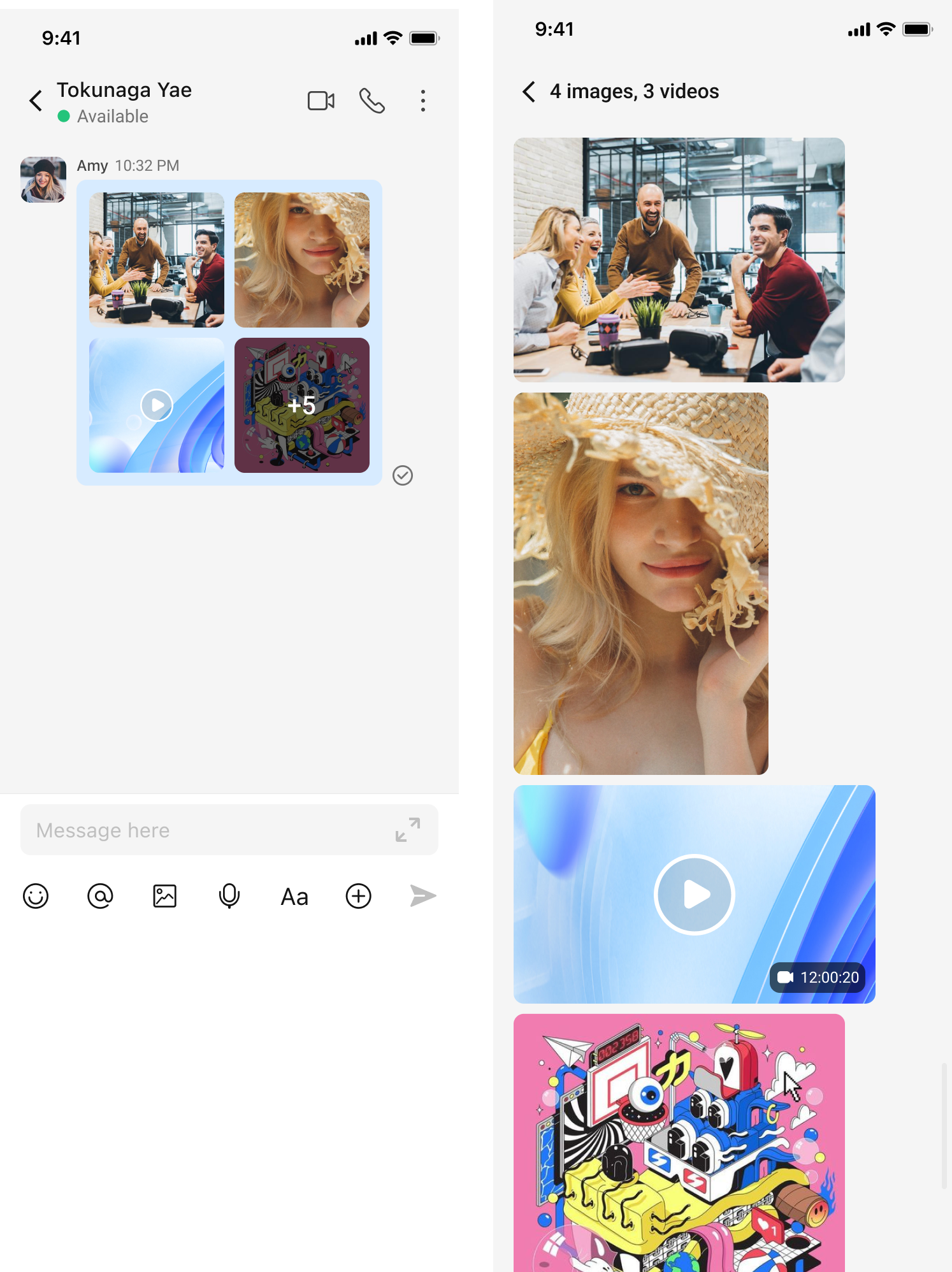The image size is (952, 1272).
Task: Play the blue video in chat message
Action: (157, 405)
